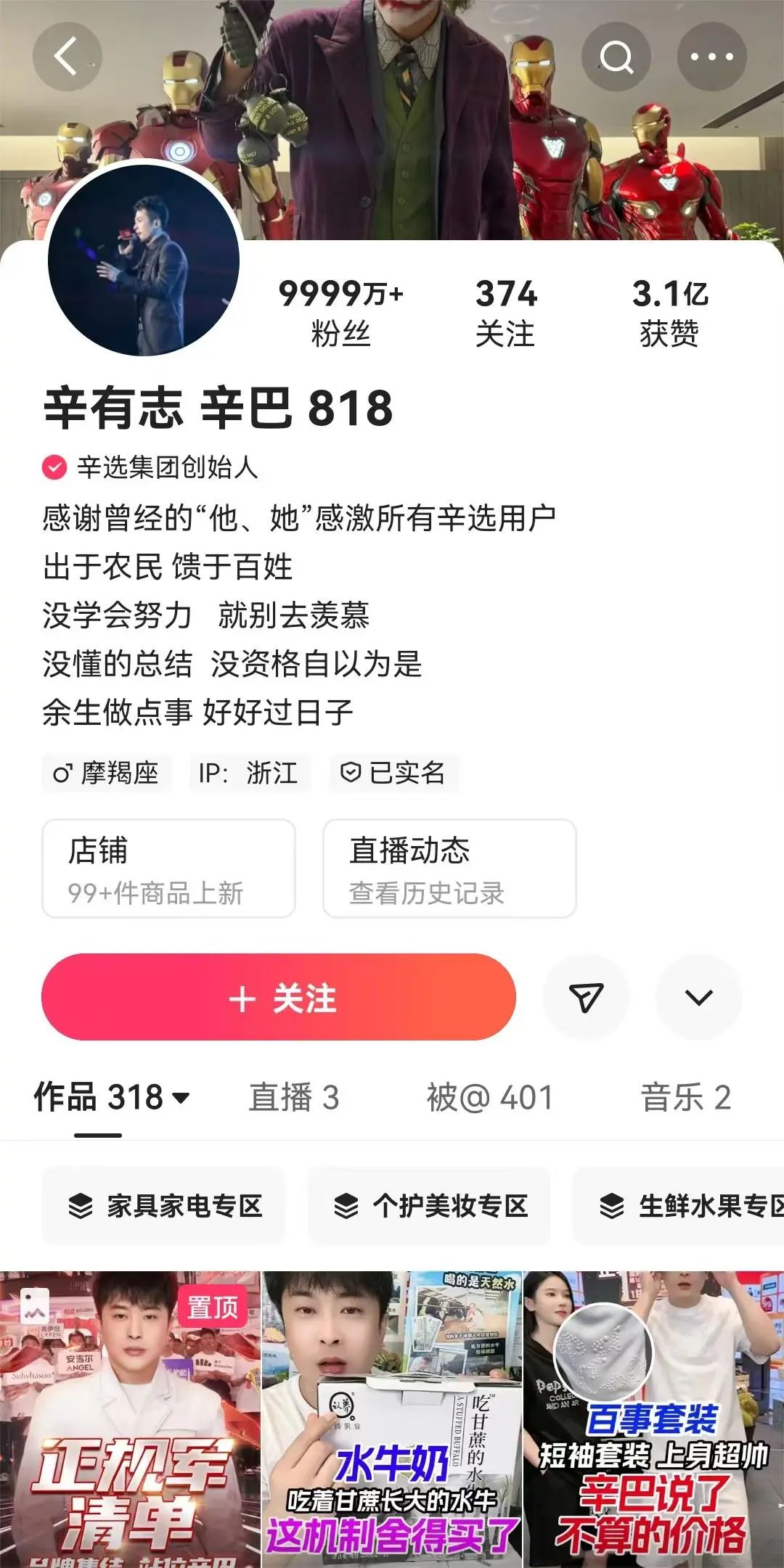Screen dimensions: 784x1568
Task: View the 374 关注 following list
Action: pyautogui.click(x=505, y=312)
